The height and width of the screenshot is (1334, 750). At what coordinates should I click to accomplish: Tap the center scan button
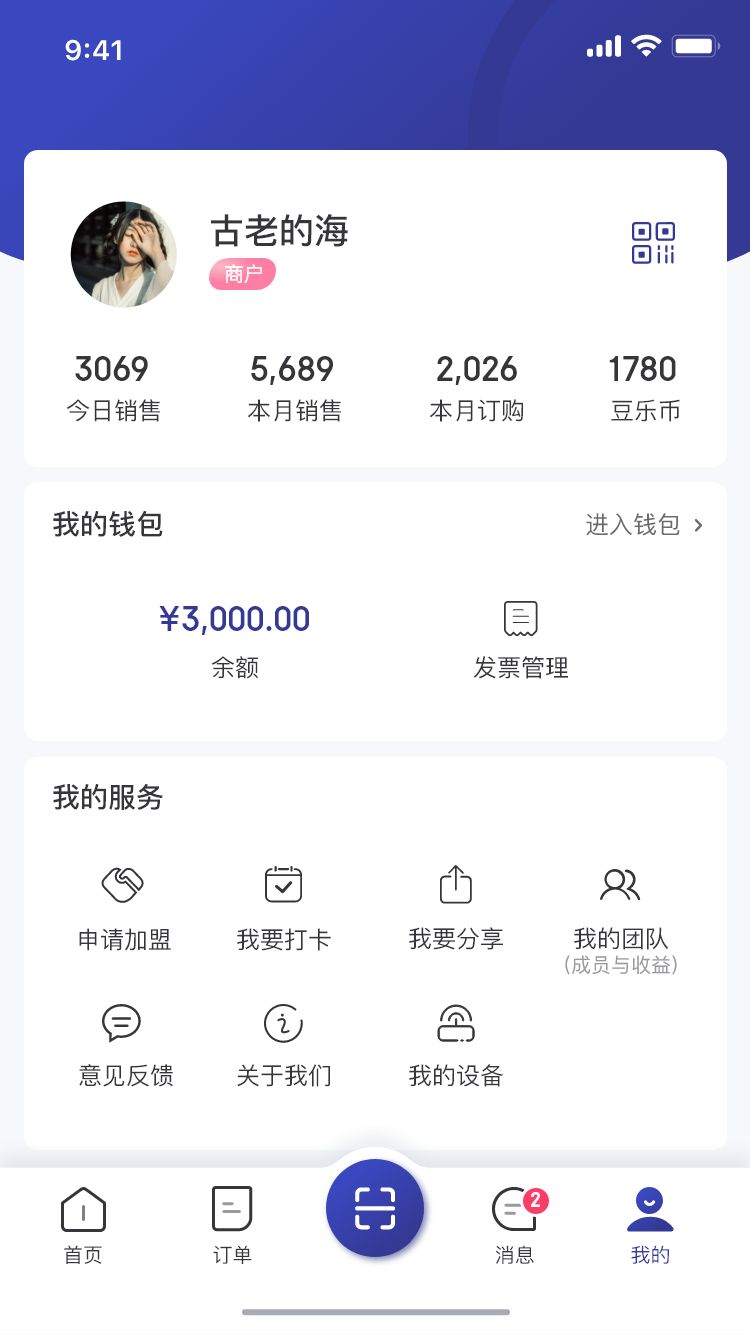(x=375, y=1208)
